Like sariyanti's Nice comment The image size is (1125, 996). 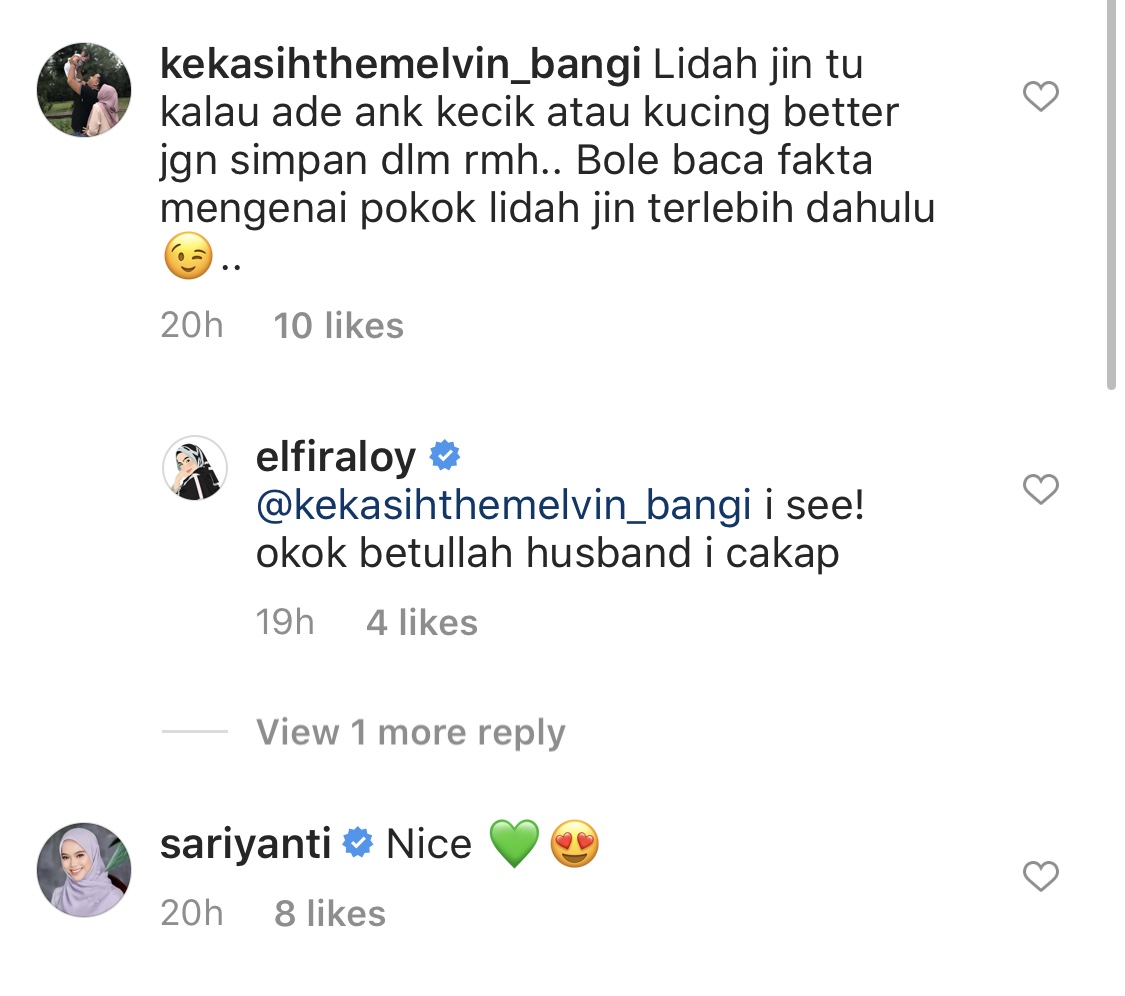click(1041, 877)
